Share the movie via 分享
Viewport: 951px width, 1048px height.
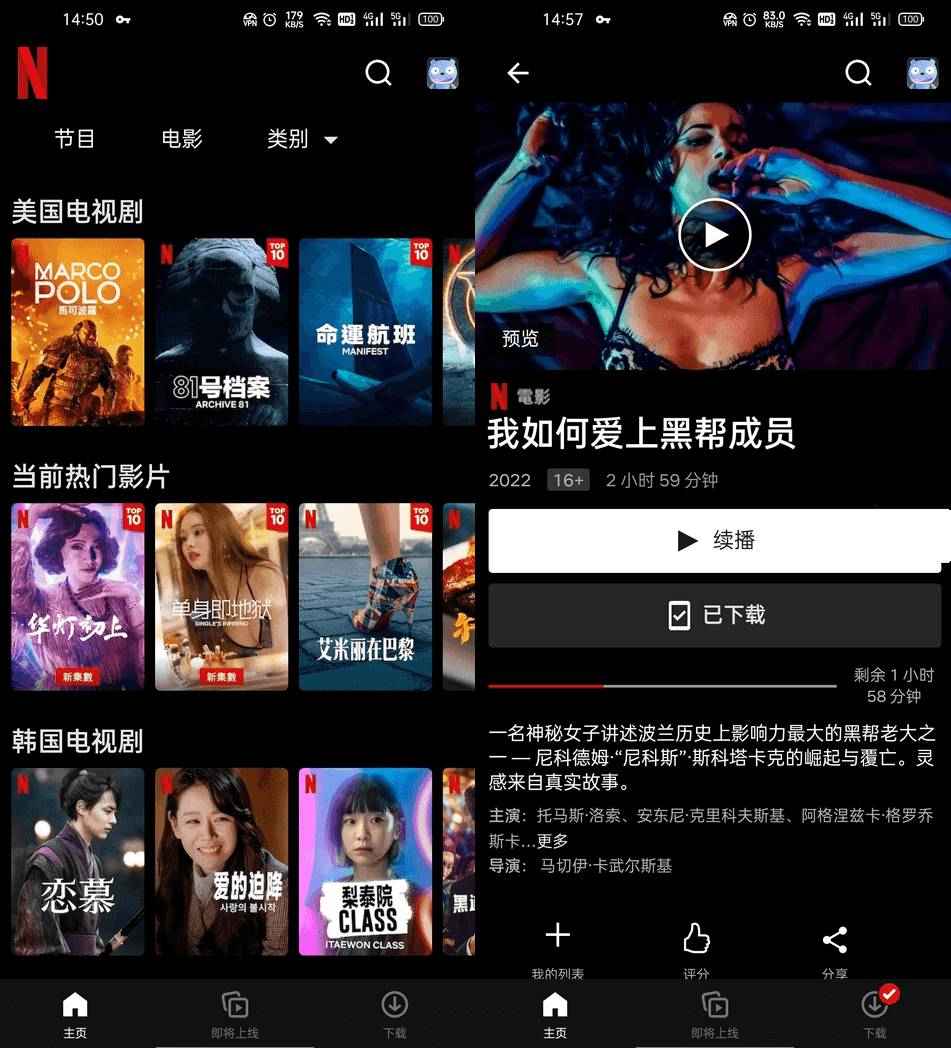[835, 945]
